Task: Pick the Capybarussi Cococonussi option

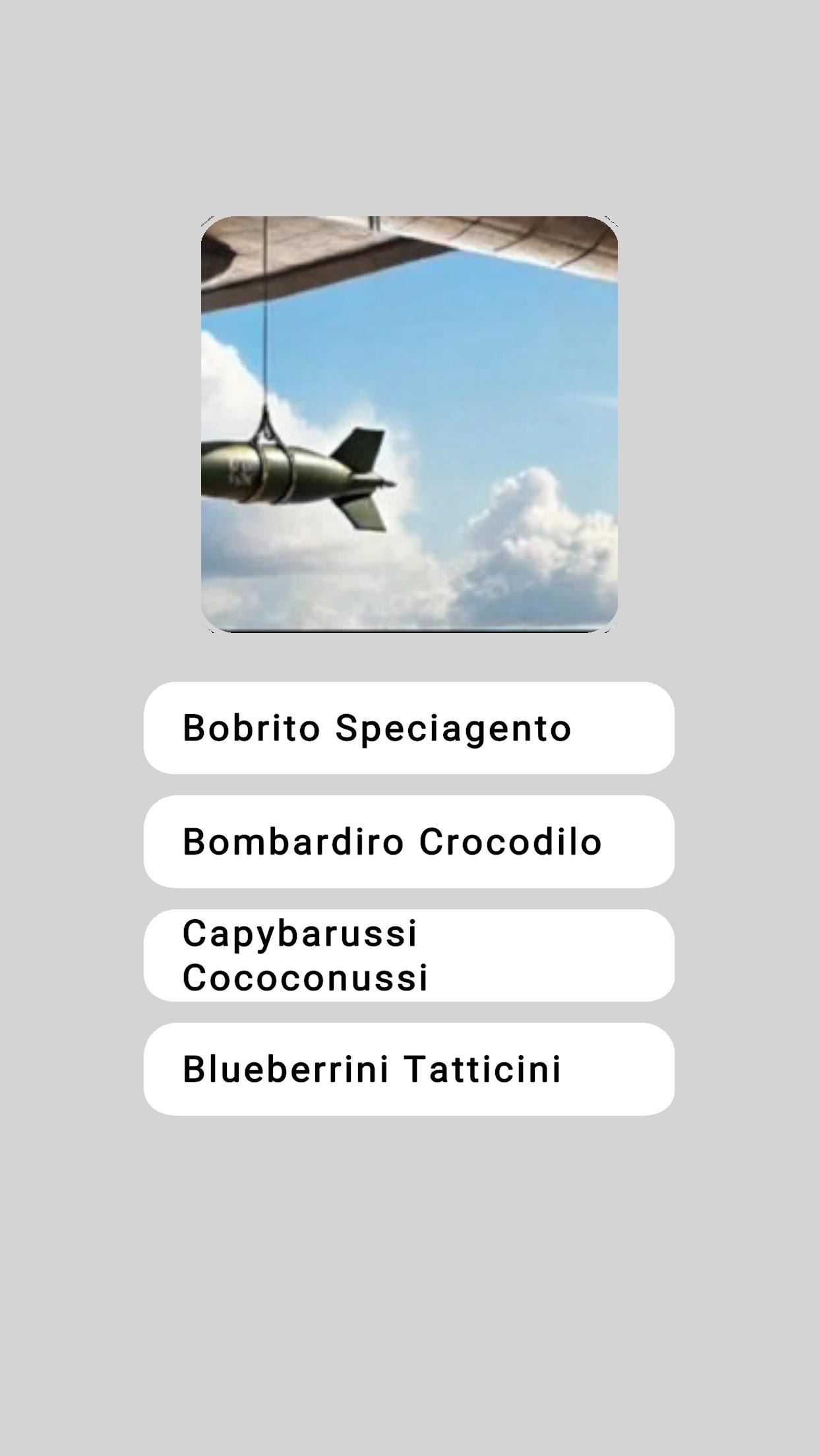Action: 409,956
